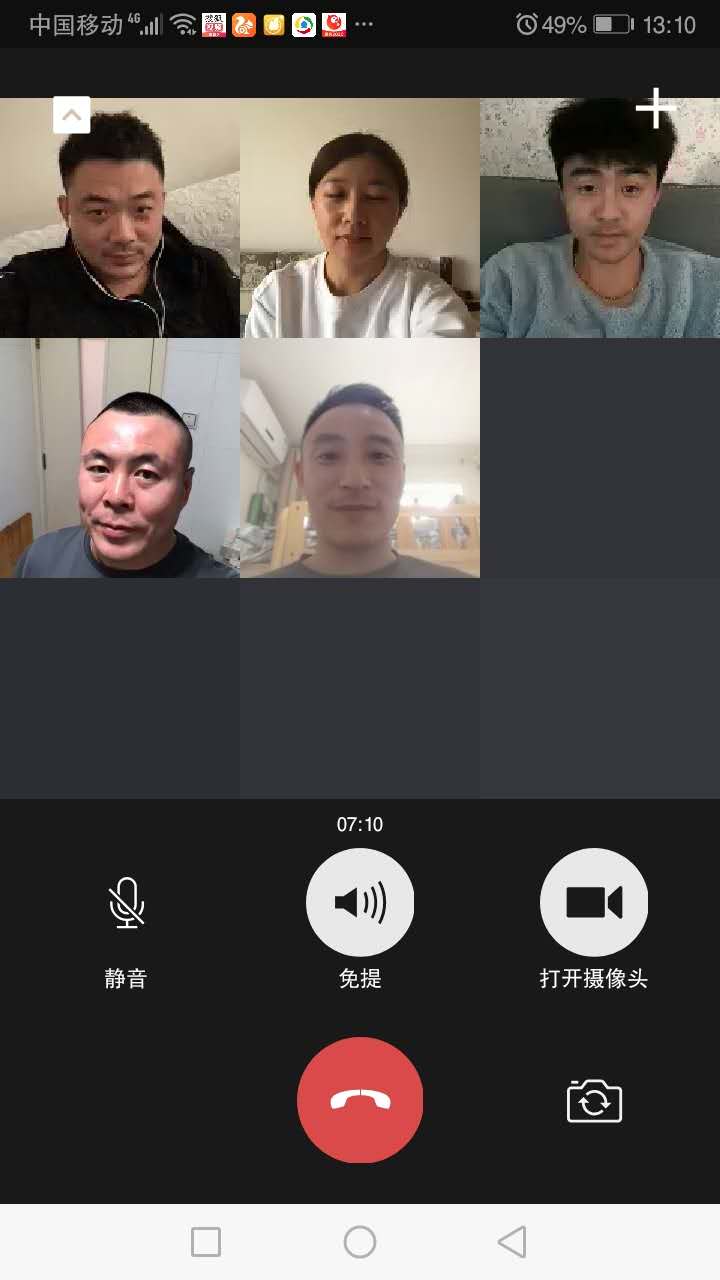Go to the home screen
The image size is (720, 1280).
360,1242
